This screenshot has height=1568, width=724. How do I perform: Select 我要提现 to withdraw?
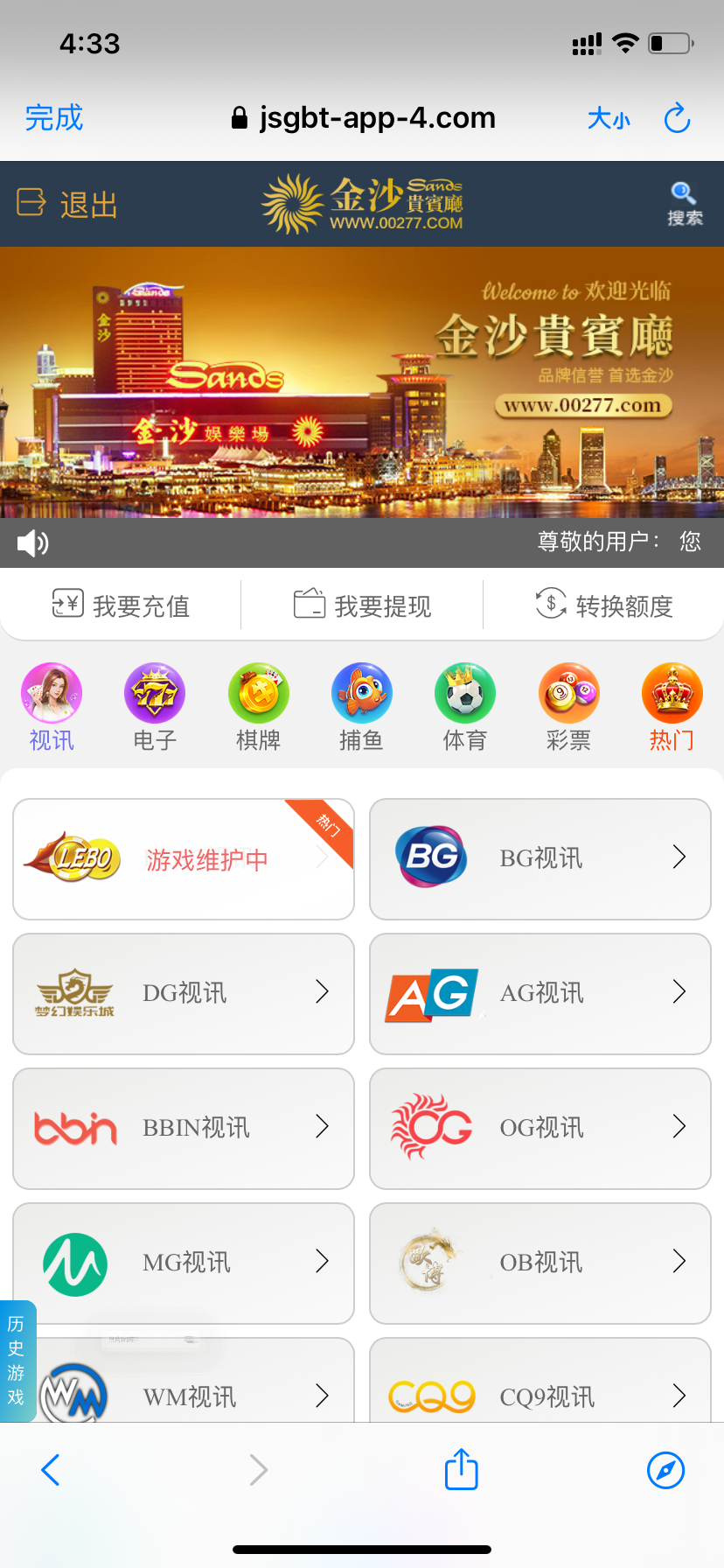(x=362, y=605)
